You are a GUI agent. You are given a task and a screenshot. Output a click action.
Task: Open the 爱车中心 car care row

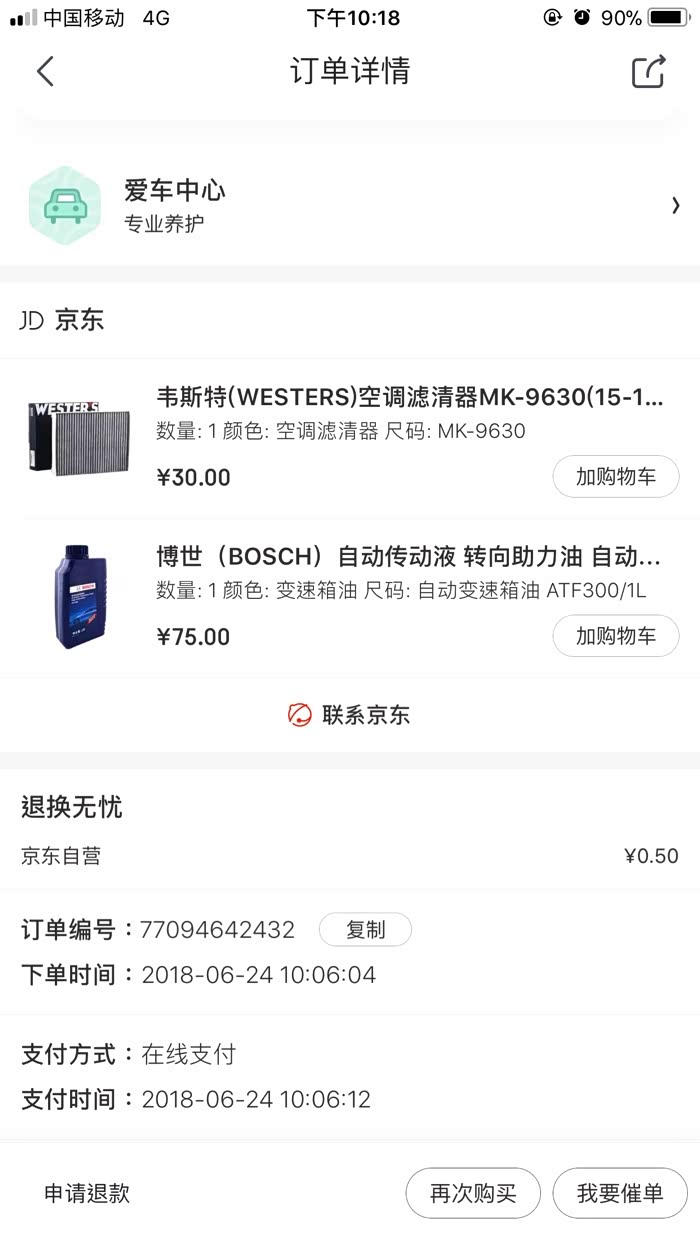point(350,205)
